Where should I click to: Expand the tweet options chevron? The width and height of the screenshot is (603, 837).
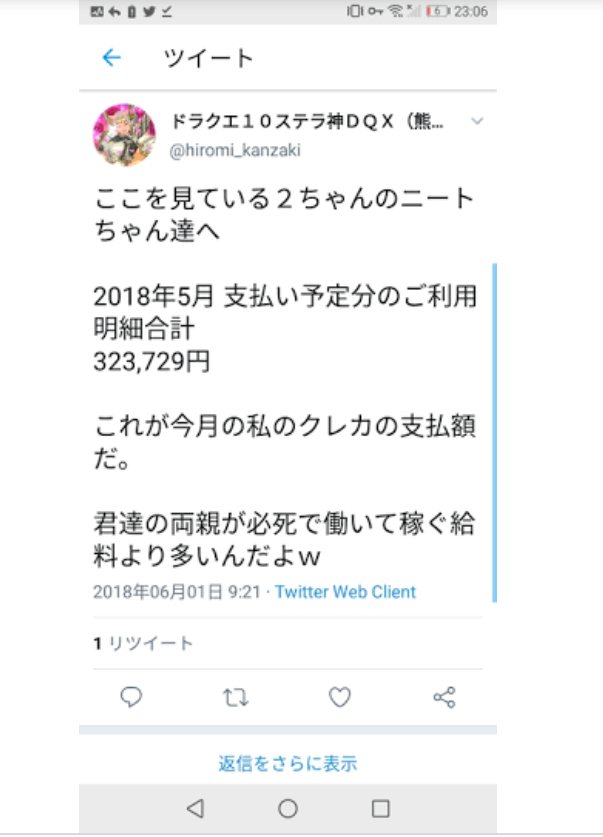tap(477, 122)
